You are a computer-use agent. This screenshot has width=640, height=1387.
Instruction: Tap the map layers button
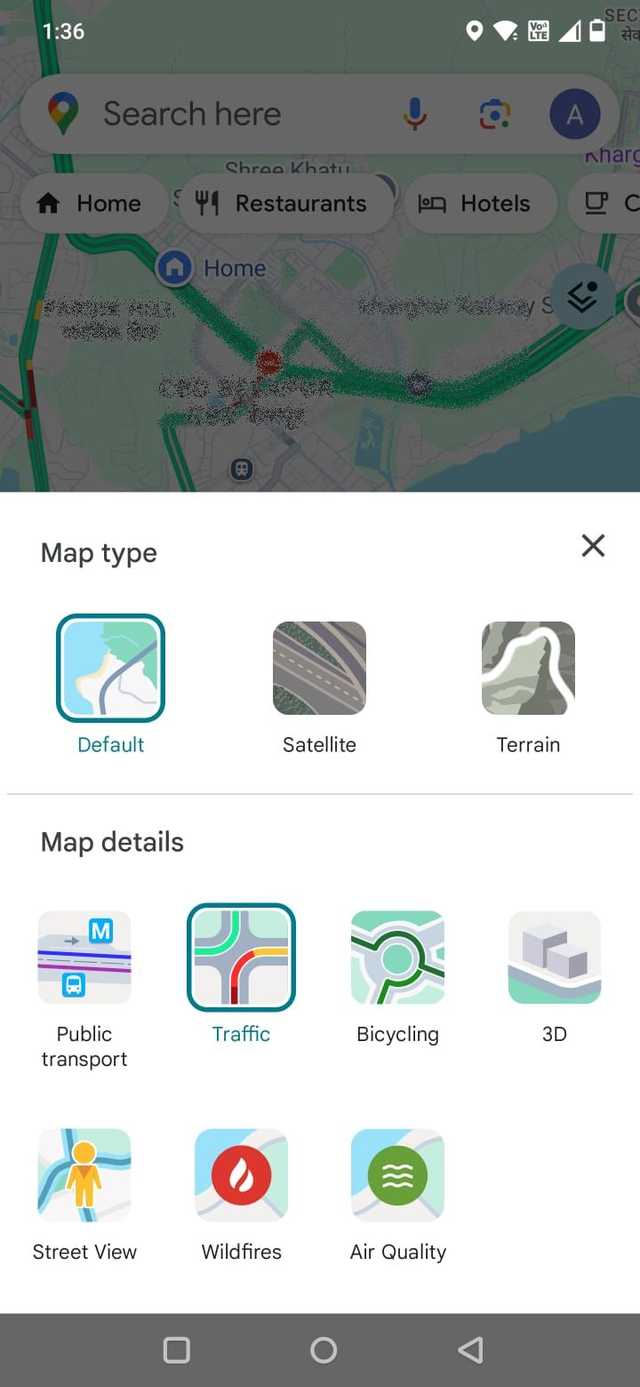point(582,296)
